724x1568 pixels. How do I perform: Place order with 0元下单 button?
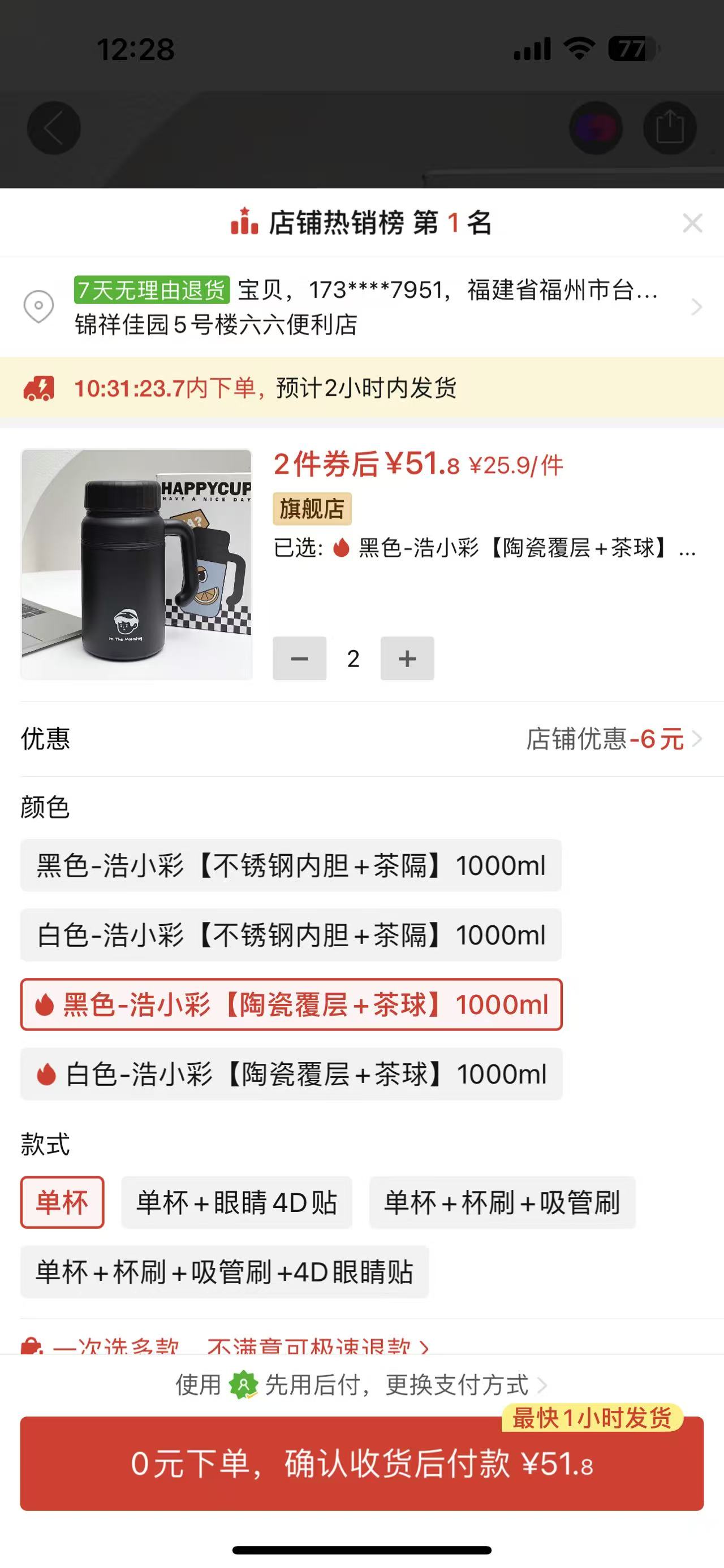tap(361, 1463)
